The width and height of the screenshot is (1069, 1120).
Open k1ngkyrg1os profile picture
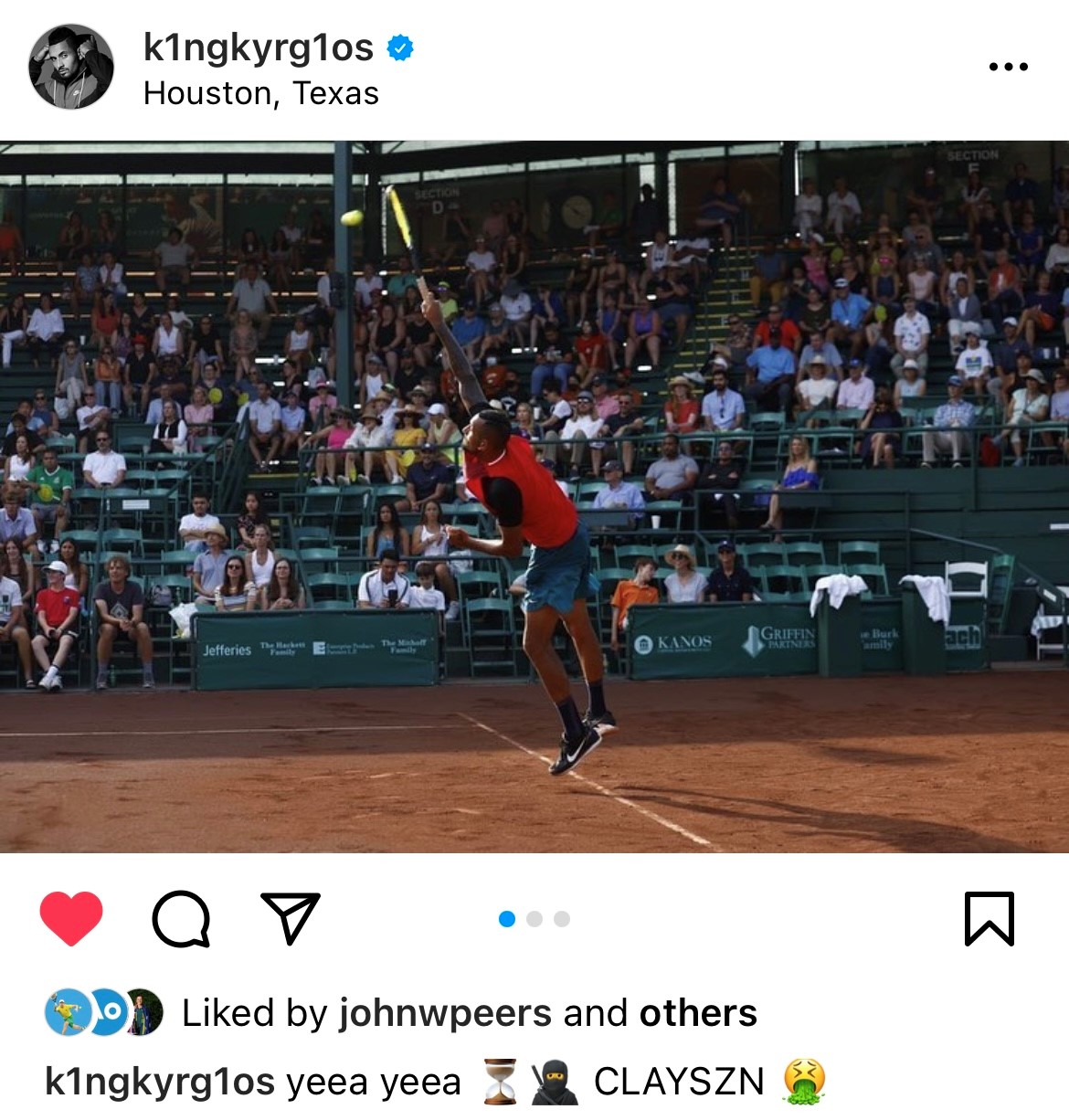pyautogui.click(x=71, y=67)
